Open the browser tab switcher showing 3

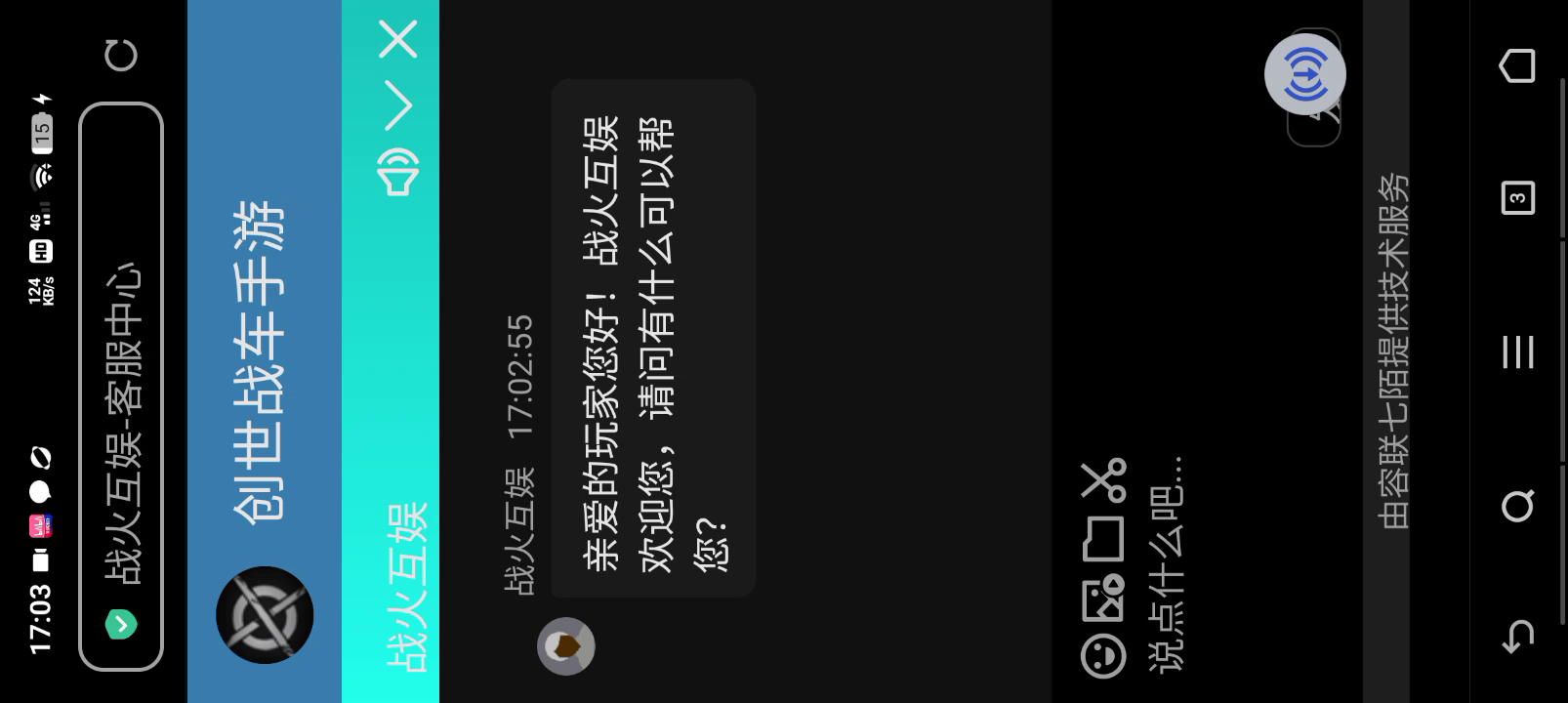tap(1517, 198)
